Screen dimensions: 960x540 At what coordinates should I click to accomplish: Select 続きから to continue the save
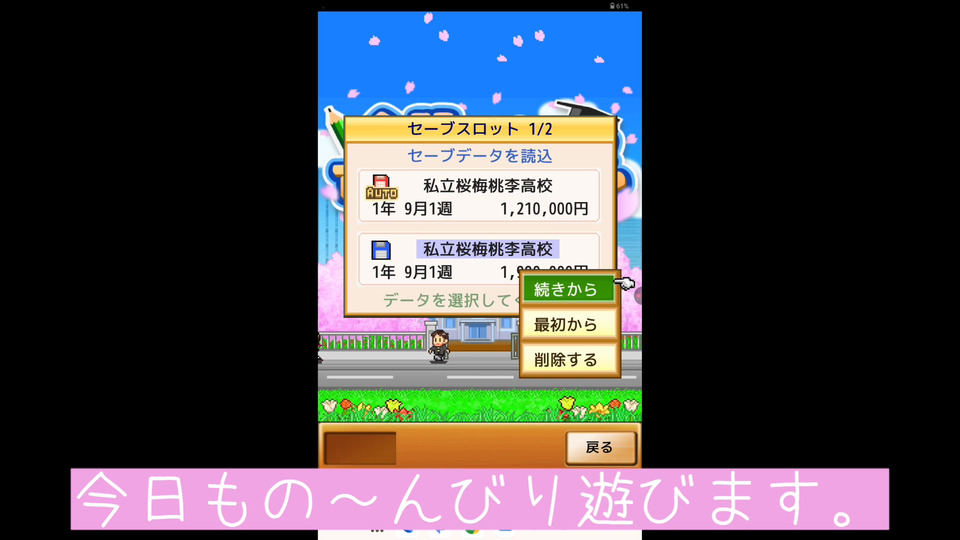[566, 290]
